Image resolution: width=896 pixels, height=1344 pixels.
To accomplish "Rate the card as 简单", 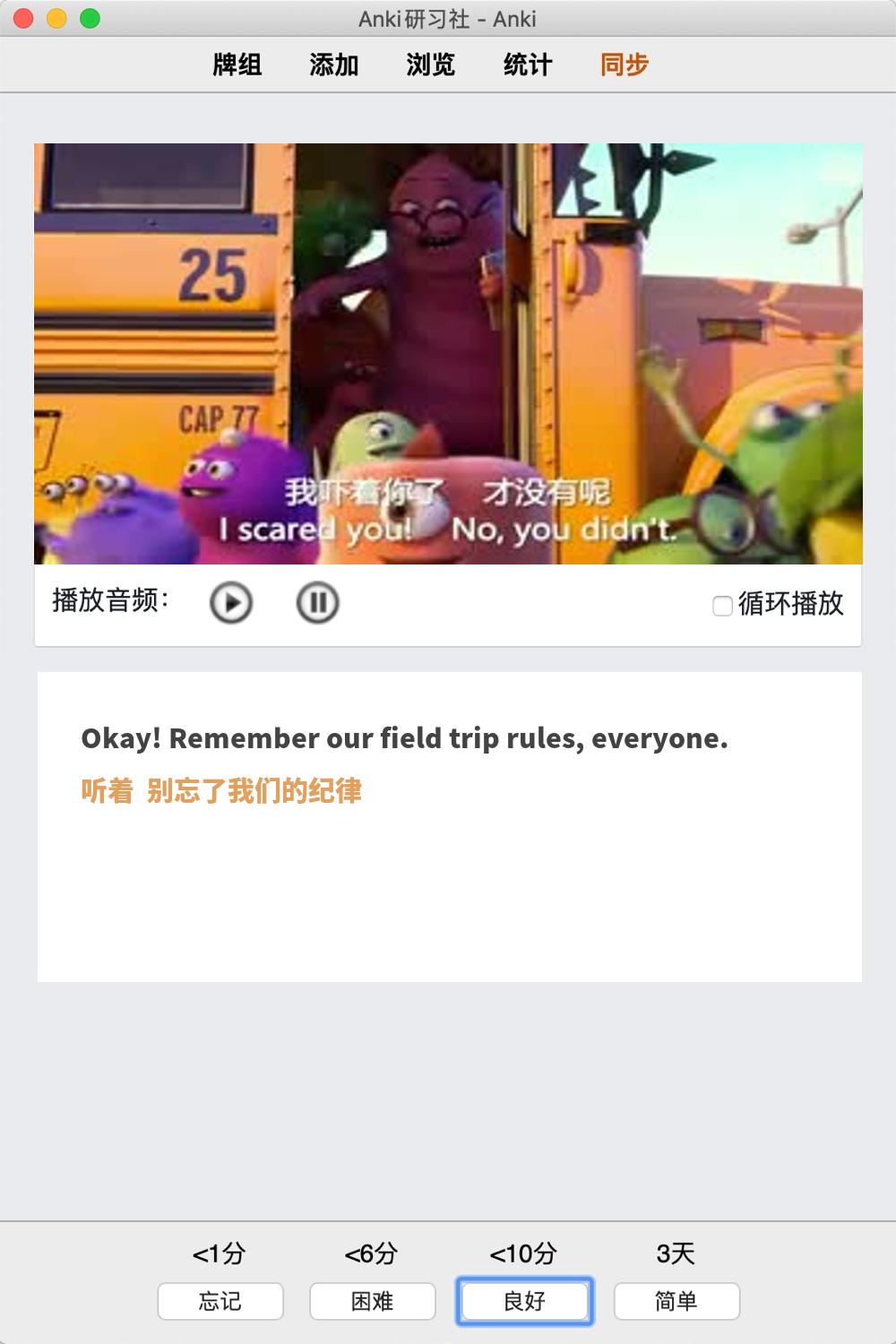I will [x=676, y=1301].
